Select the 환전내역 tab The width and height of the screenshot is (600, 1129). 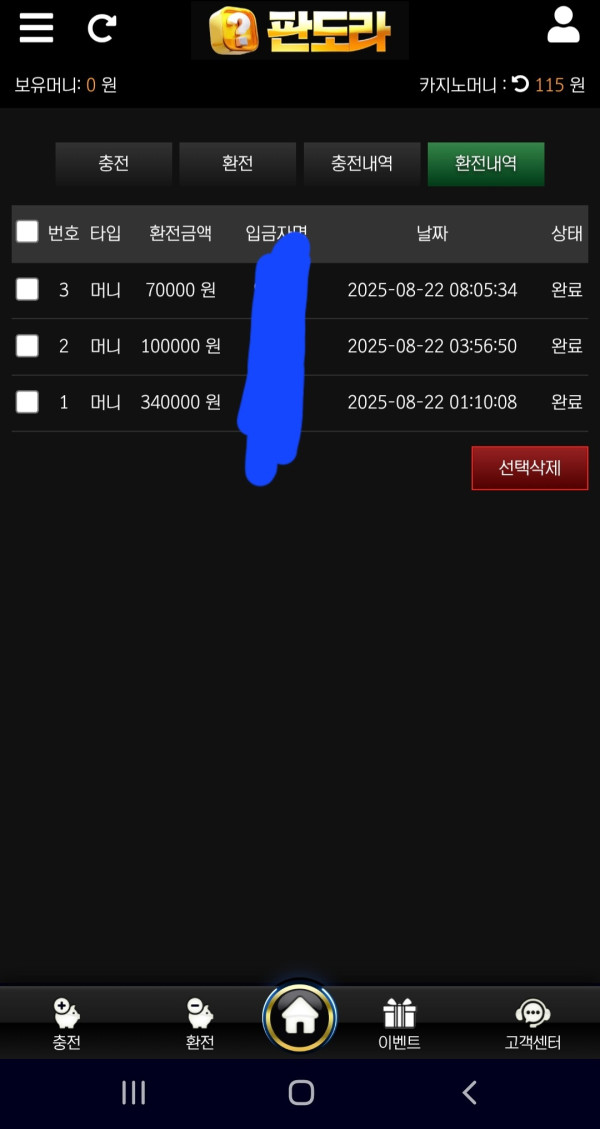click(485, 164)
